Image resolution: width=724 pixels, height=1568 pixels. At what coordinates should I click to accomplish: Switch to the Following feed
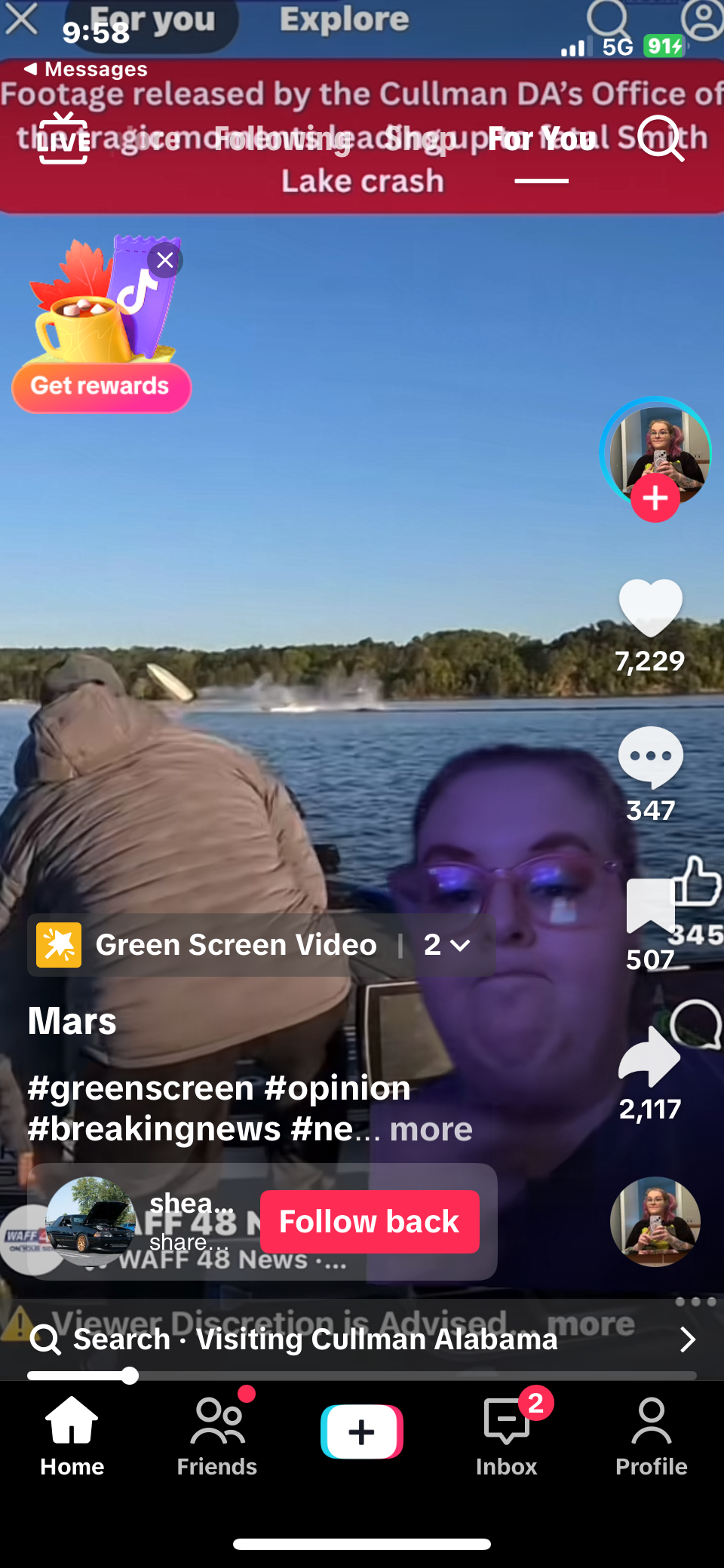pyautogui.click(x=283, y=139)
